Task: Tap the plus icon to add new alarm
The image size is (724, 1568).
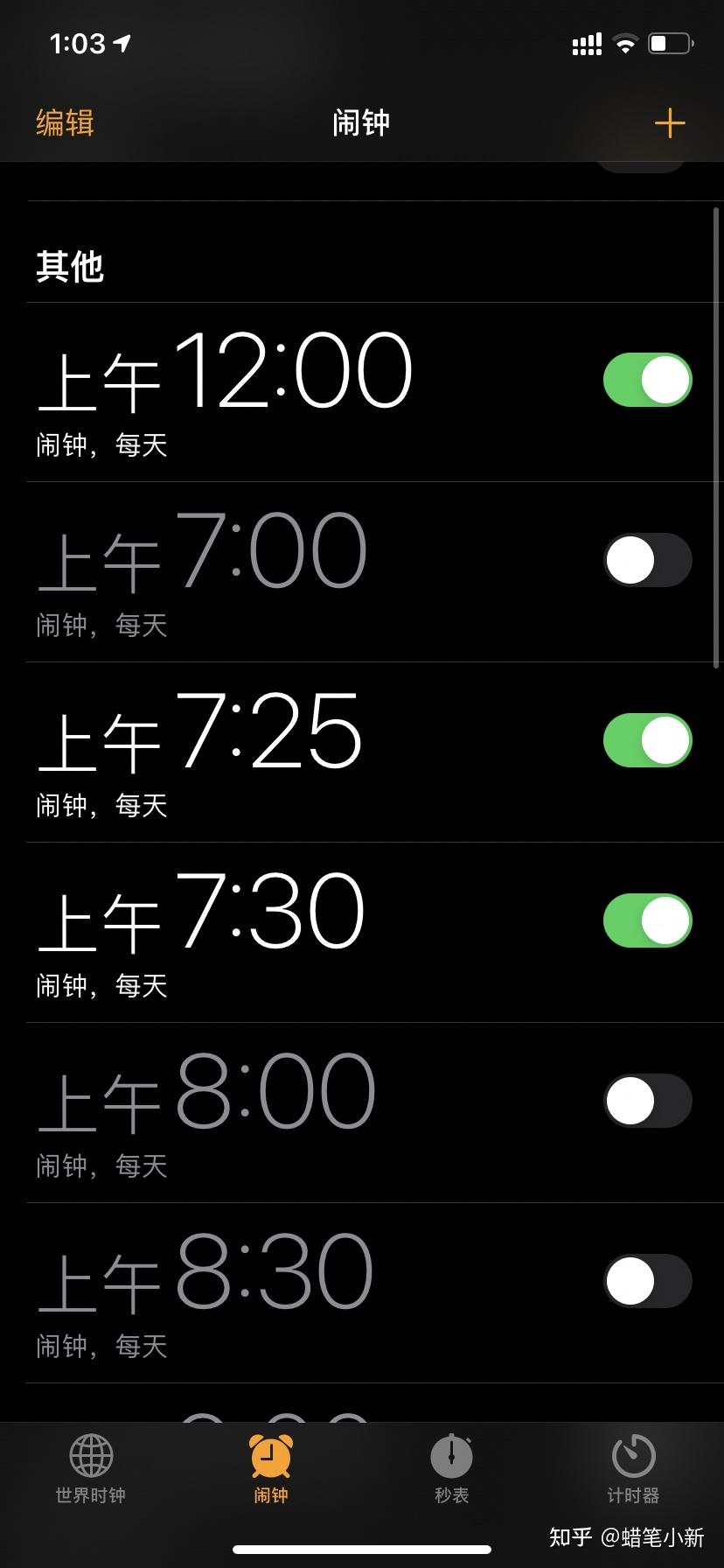Action: 670,122
